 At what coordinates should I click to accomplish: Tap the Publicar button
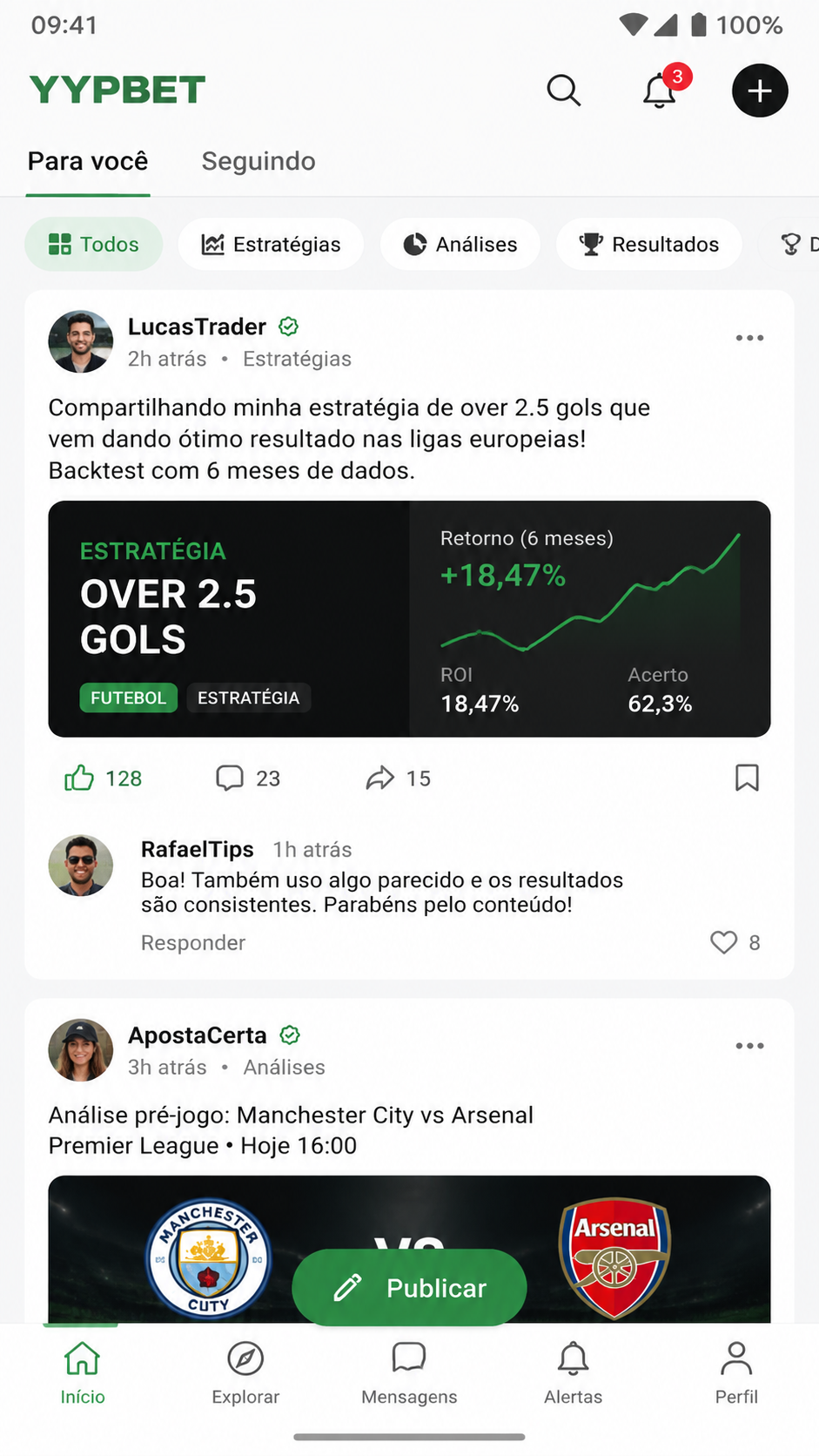coord(409,1288)
